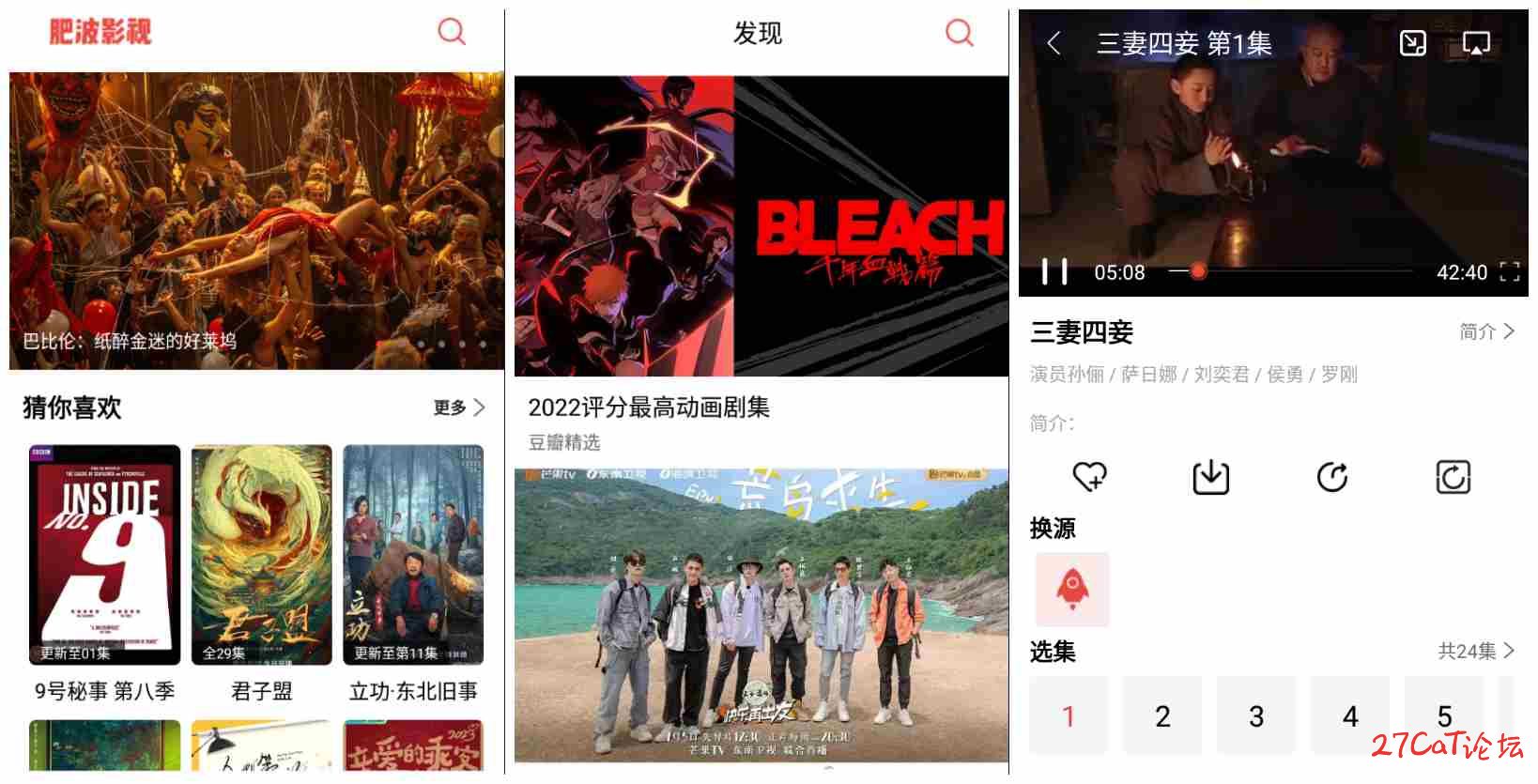Pause the video

point(1054,272)
